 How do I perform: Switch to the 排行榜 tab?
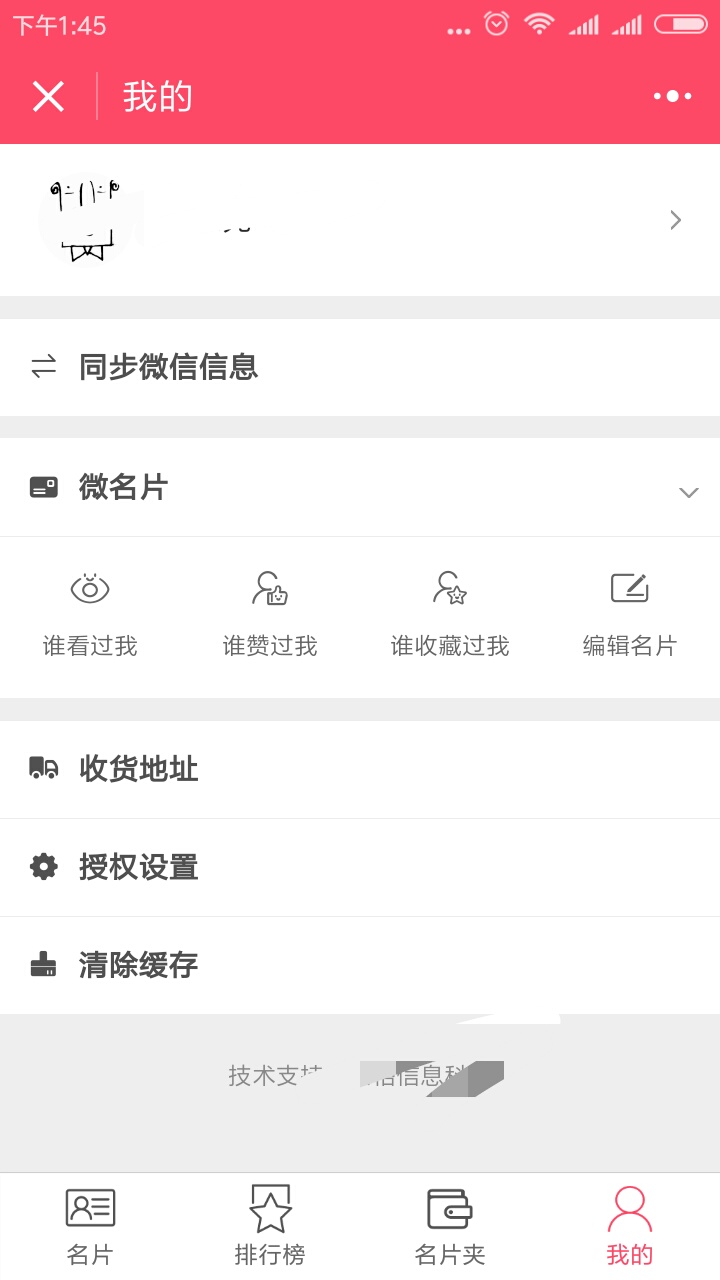click(270, 1226)
